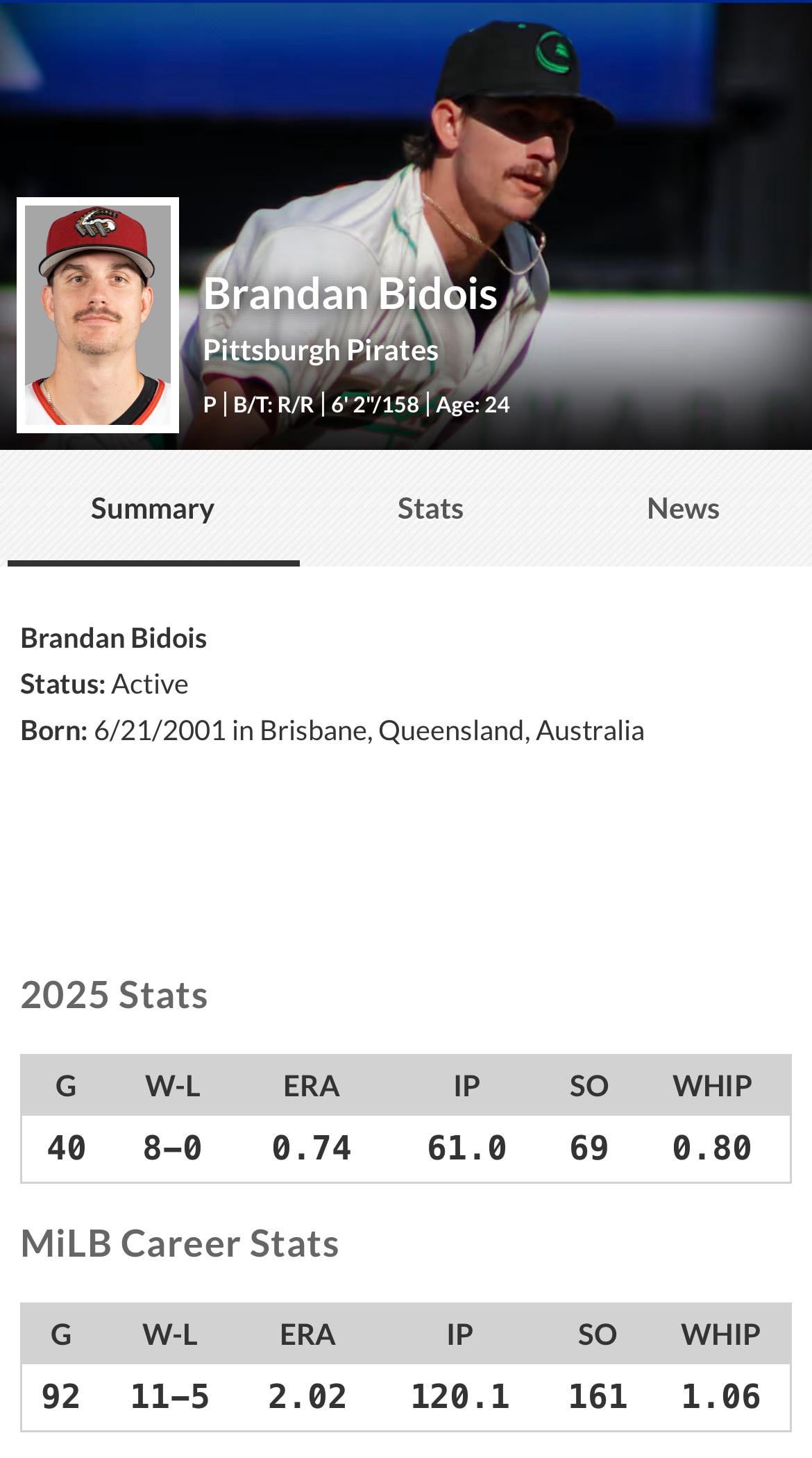Screen dimensions: 812x1458
Task: Switch to the Stats tab
Action: [430, 509]
